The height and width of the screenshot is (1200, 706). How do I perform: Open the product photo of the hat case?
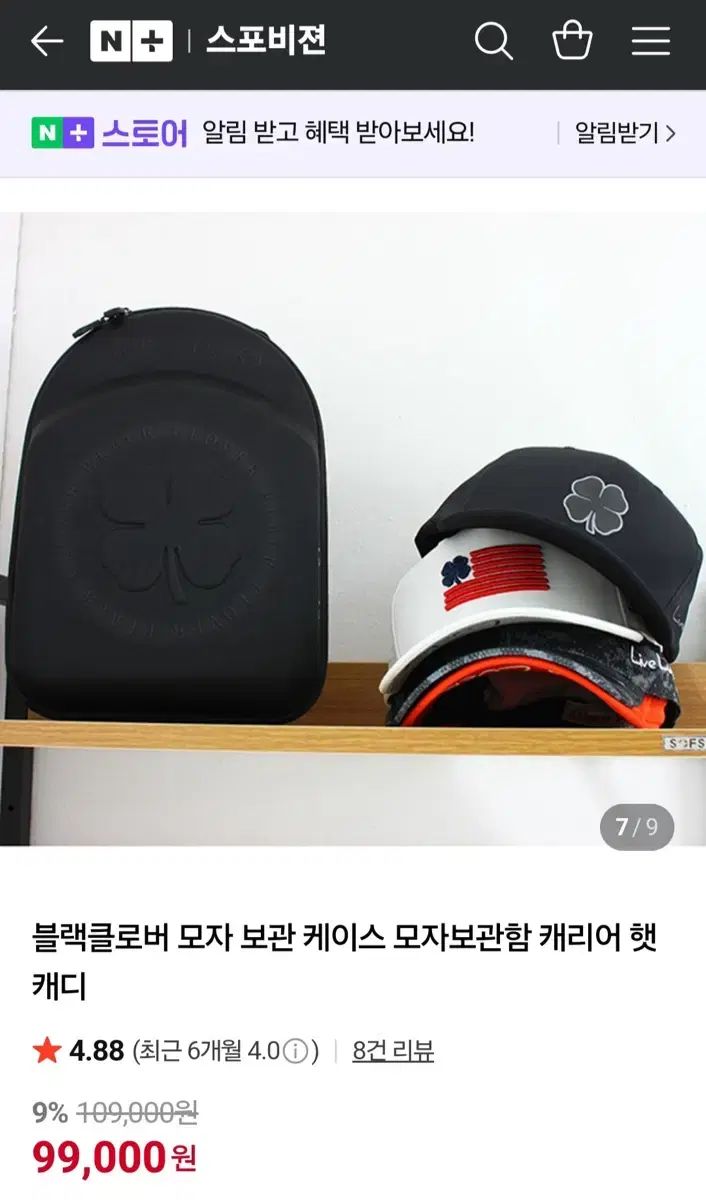tap(353, 528)
